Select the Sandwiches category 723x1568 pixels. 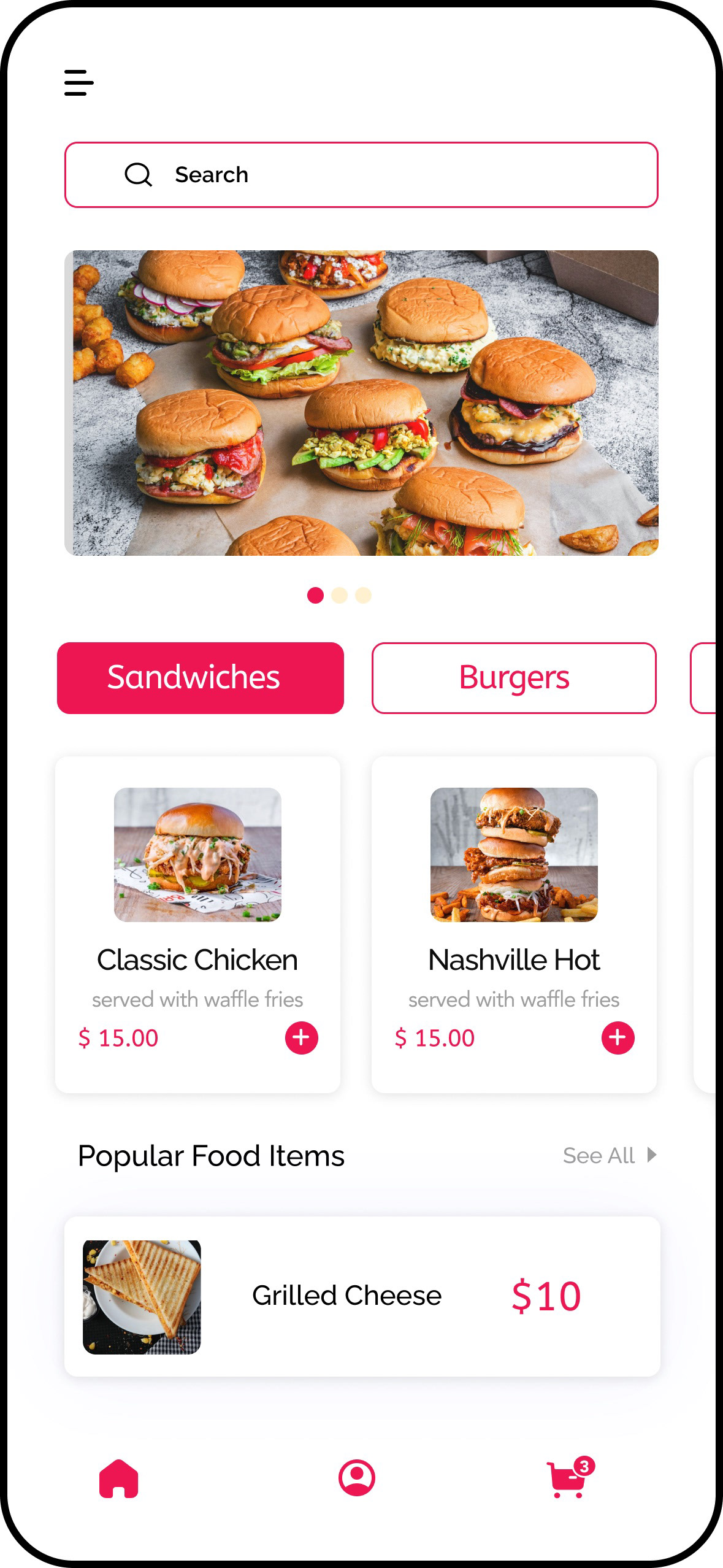(200, 678)
